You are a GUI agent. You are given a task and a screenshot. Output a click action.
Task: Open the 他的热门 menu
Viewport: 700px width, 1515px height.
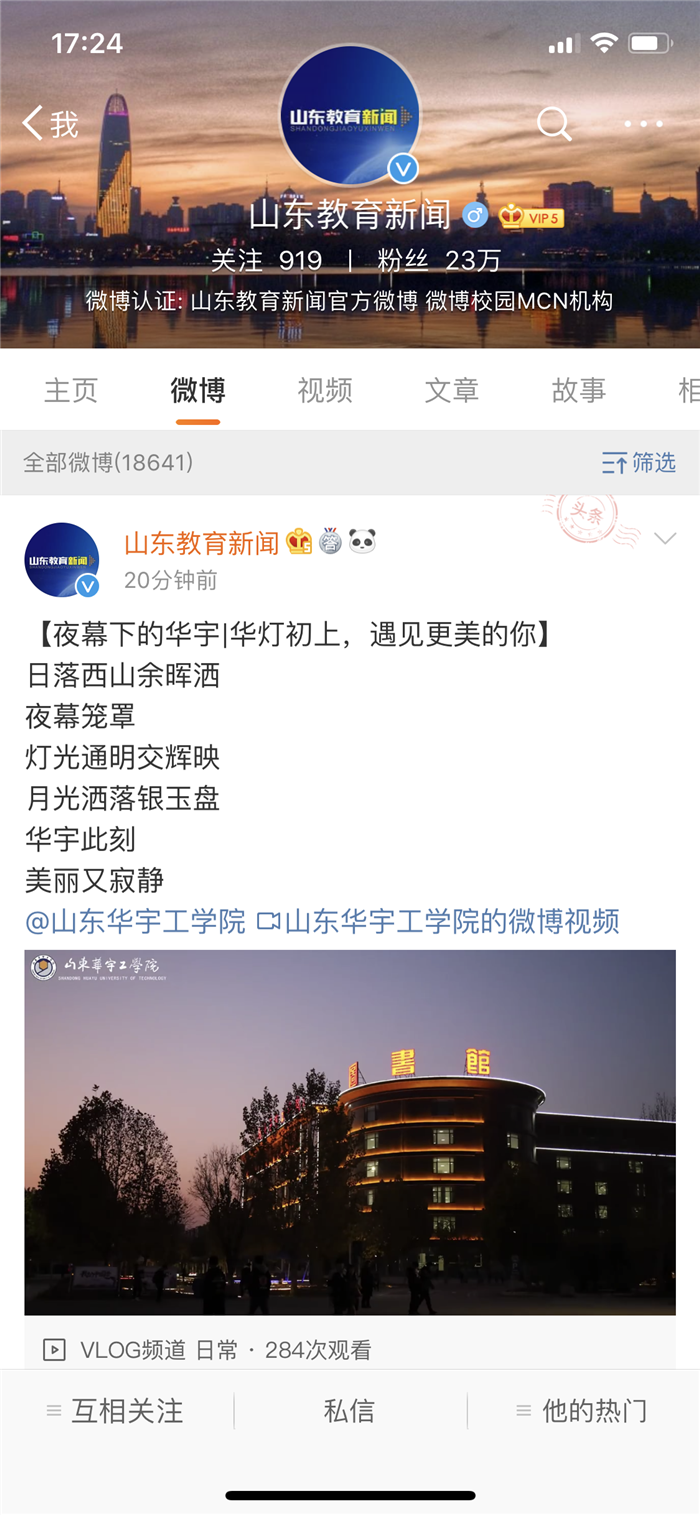point(582,1411)
